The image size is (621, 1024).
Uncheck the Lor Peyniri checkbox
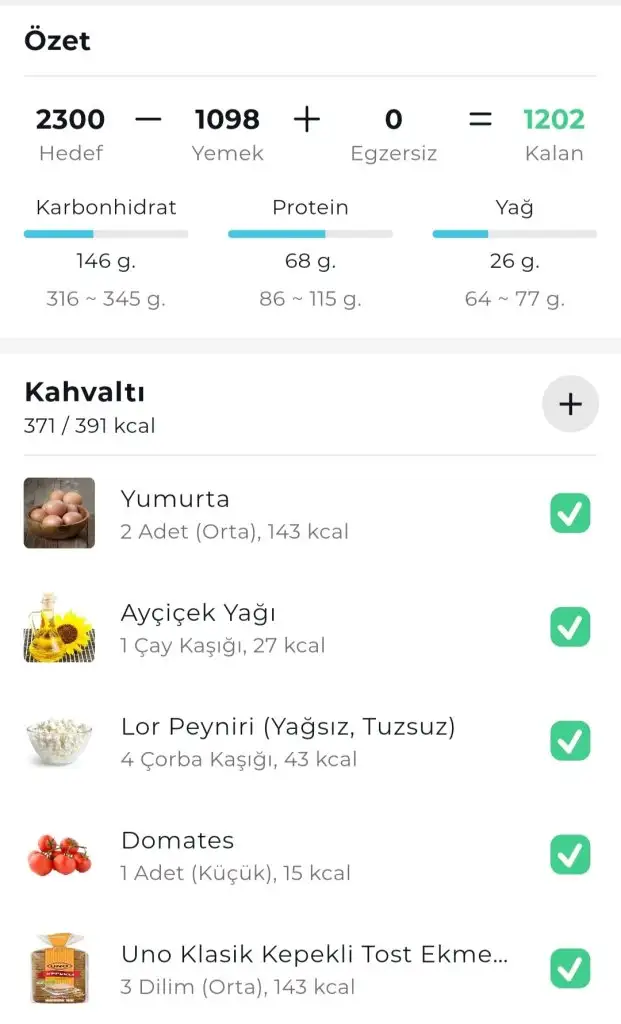570,741
